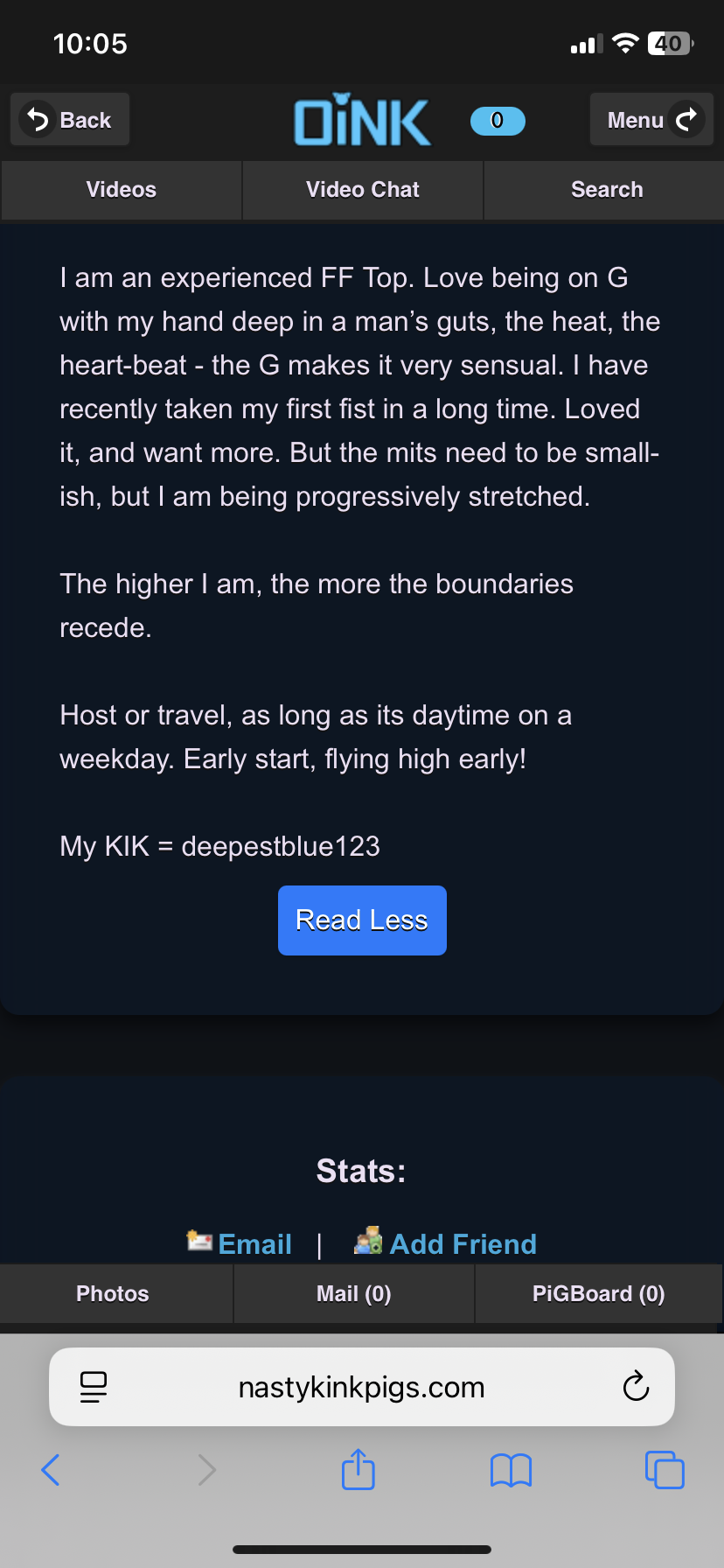The image size is (724, 1568).
Task: Go to the Search tab
Action: [x=606, y=190]
